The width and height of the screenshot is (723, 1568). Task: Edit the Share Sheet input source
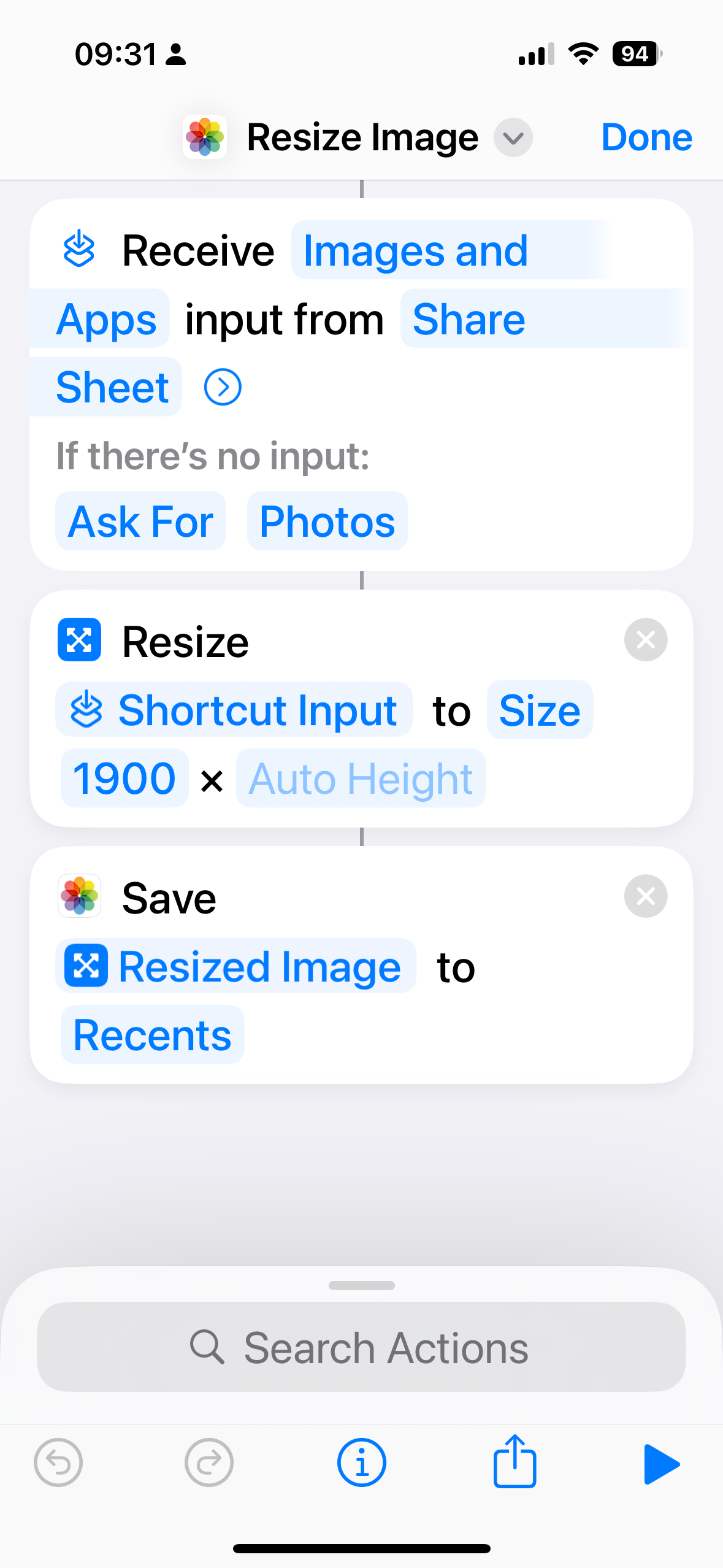pyautogui.click(x=469, y=319)
